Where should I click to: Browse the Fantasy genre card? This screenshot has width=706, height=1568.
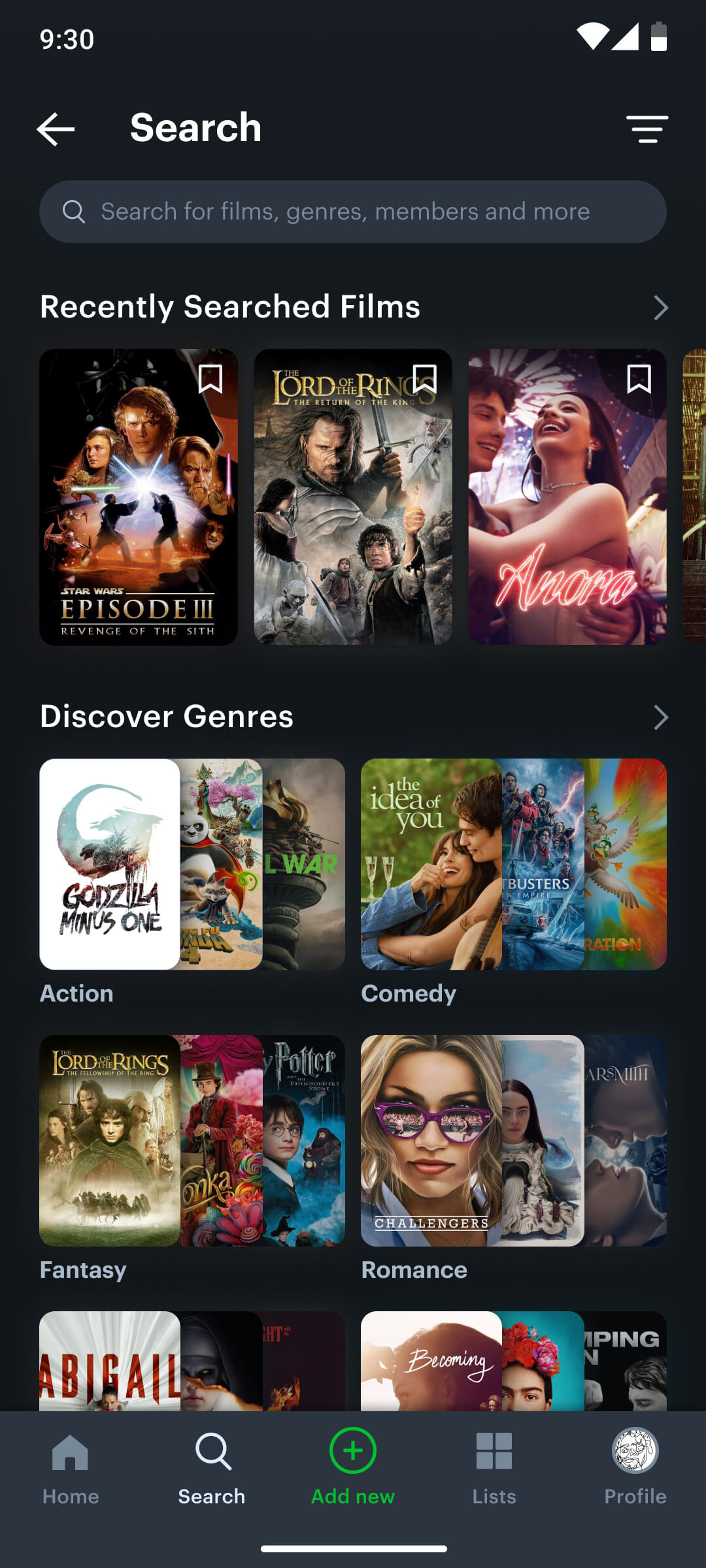(192, 1158)
